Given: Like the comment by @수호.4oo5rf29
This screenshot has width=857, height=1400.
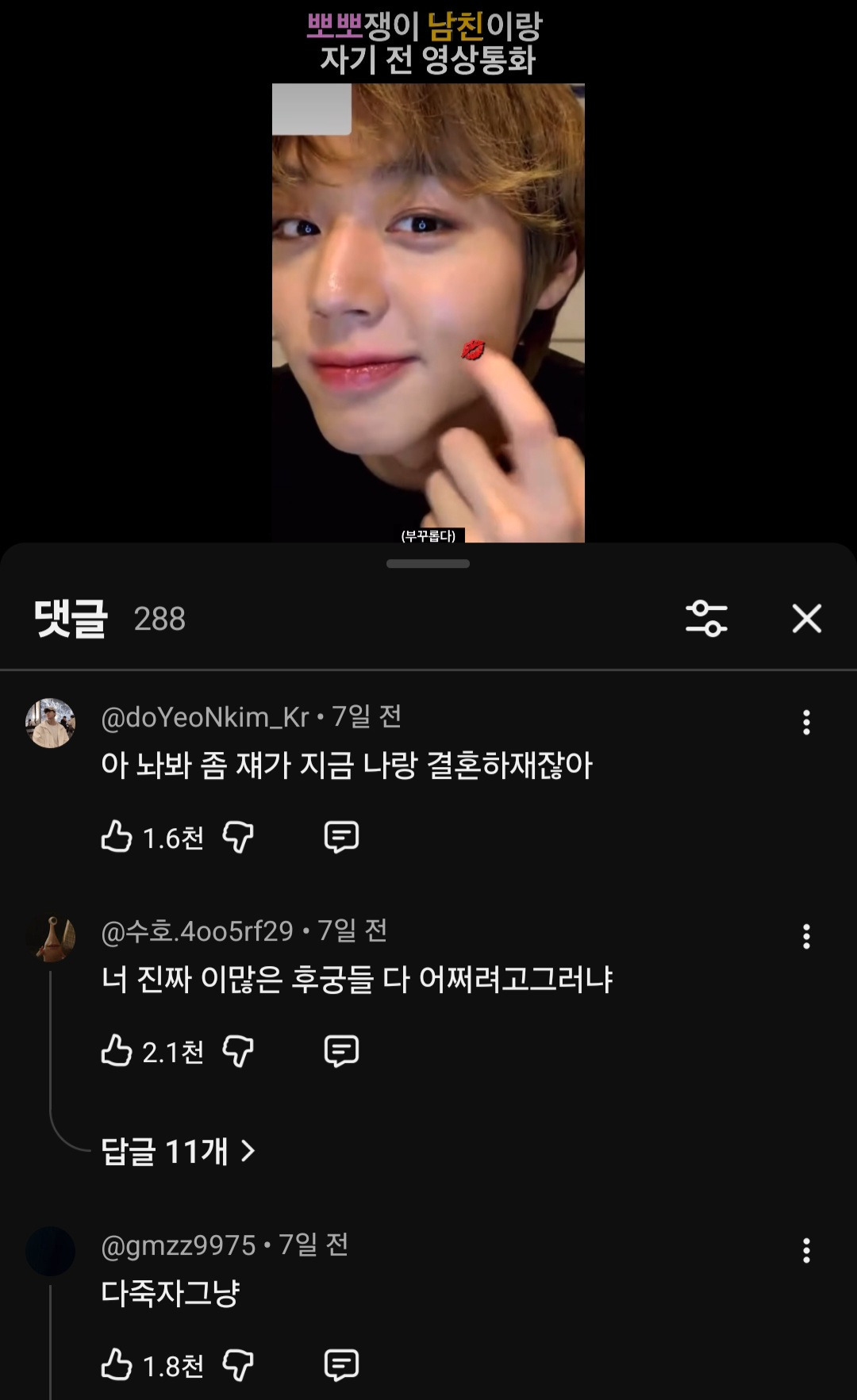Looking at the screenshot, I should (117, 1051).
